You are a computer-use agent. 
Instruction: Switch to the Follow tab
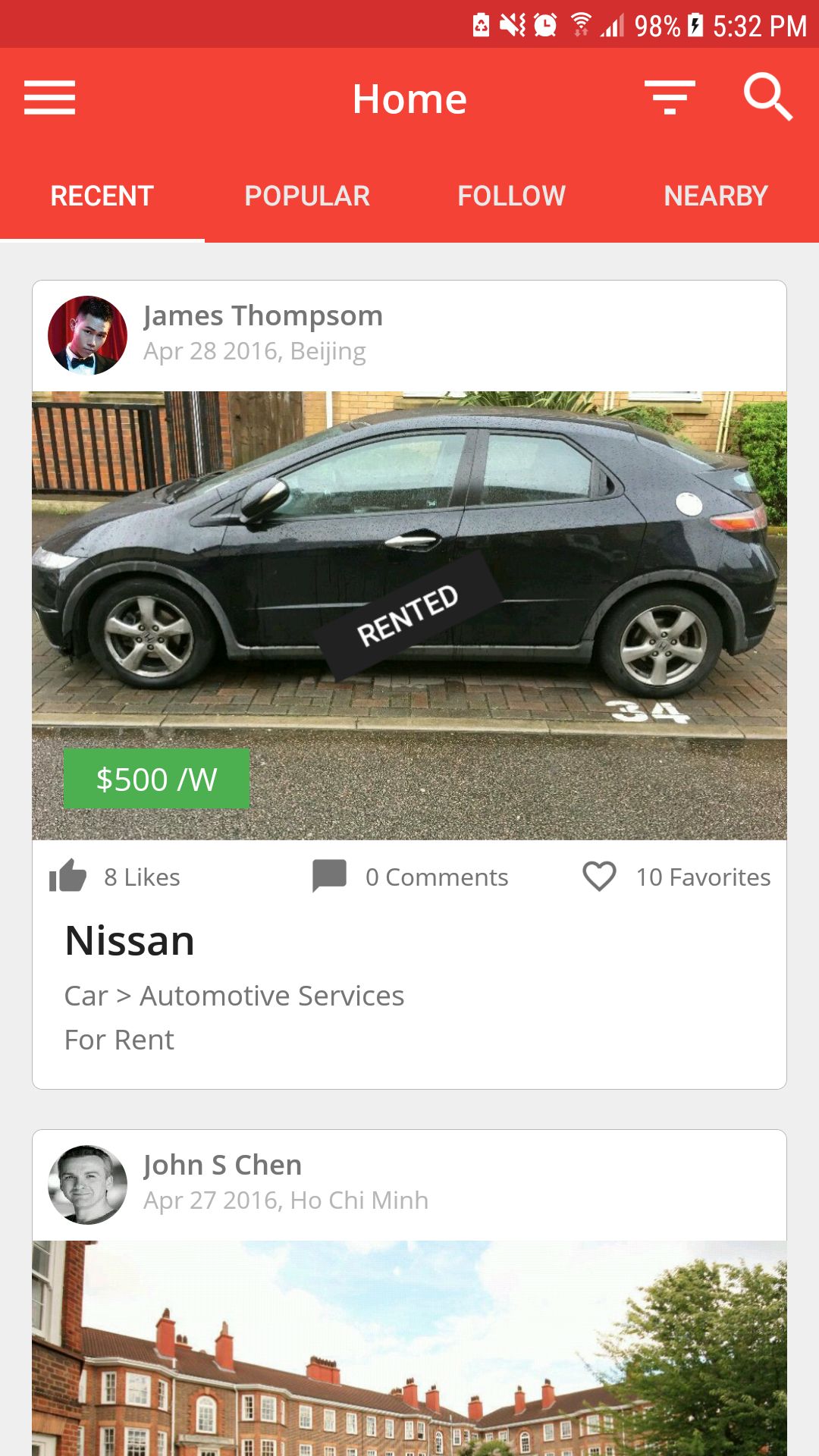512,196
